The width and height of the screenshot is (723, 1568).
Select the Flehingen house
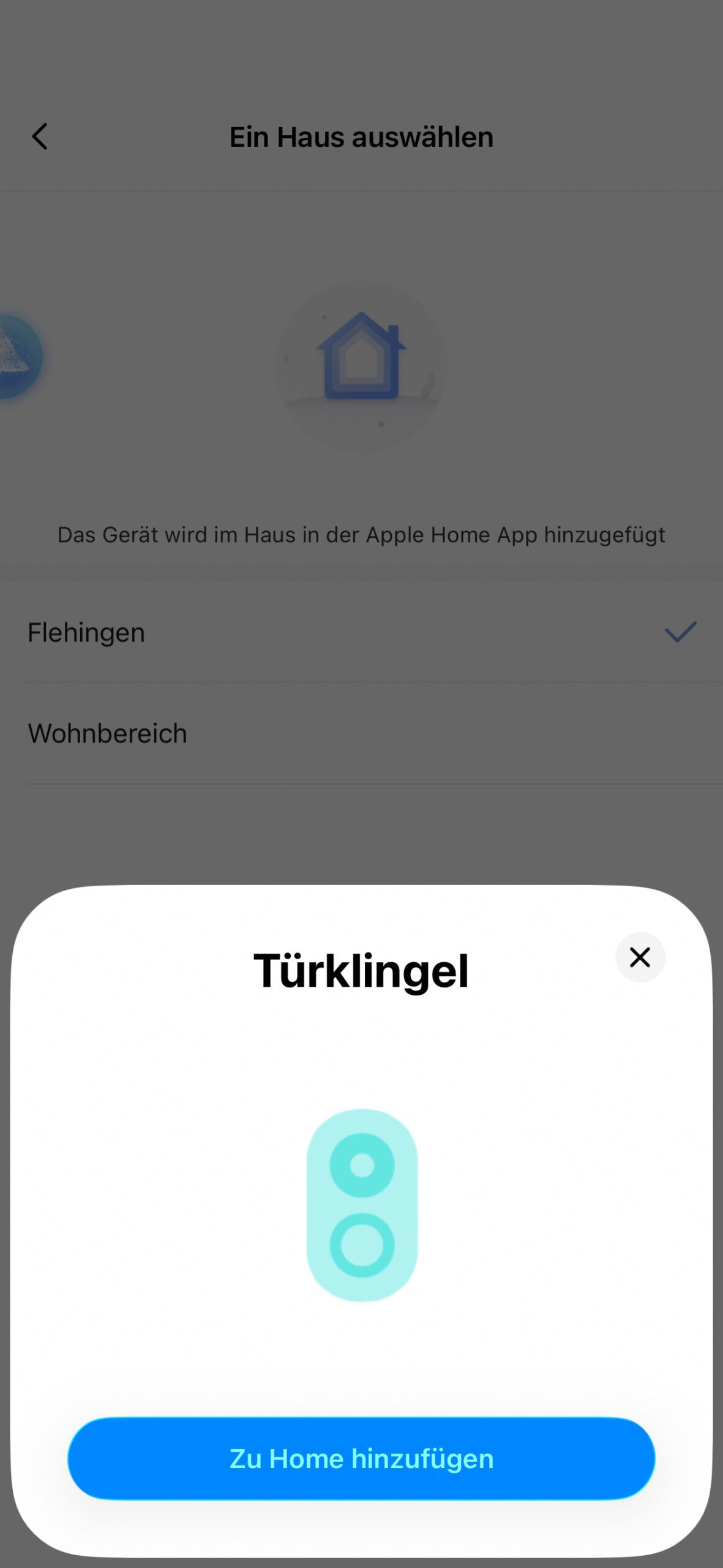[x=361, y=633]
